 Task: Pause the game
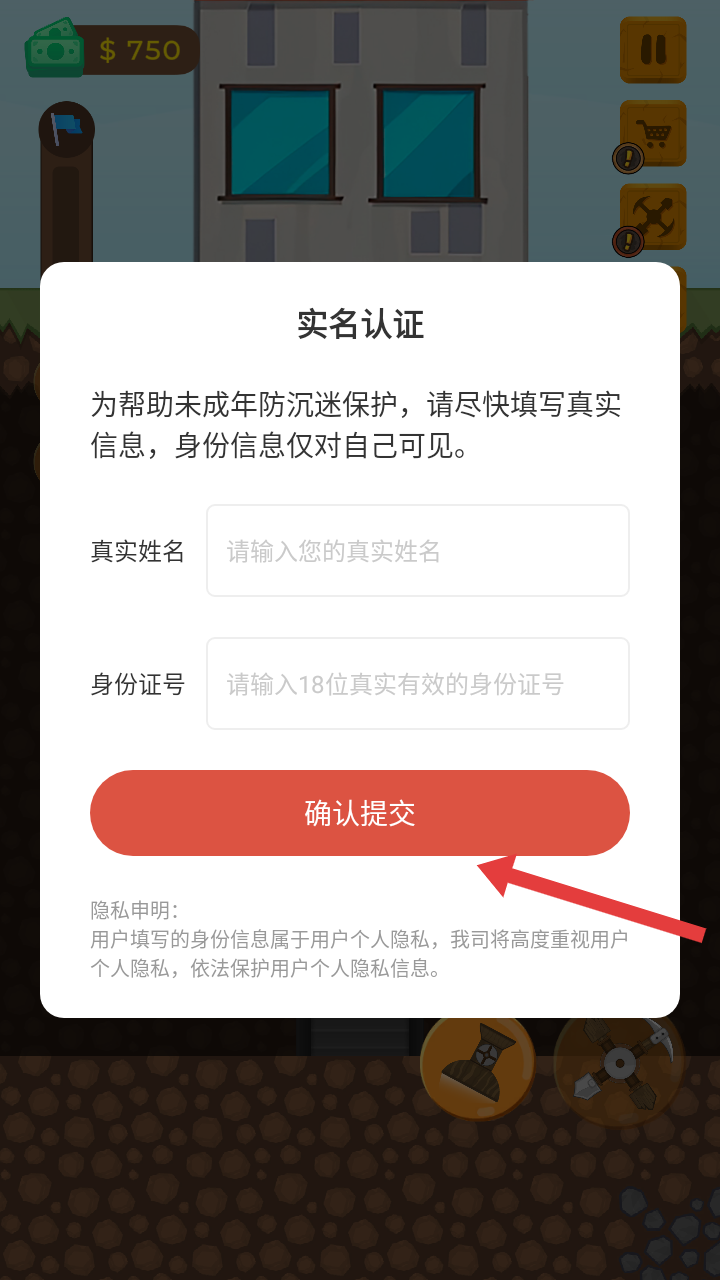coord(653,50)
